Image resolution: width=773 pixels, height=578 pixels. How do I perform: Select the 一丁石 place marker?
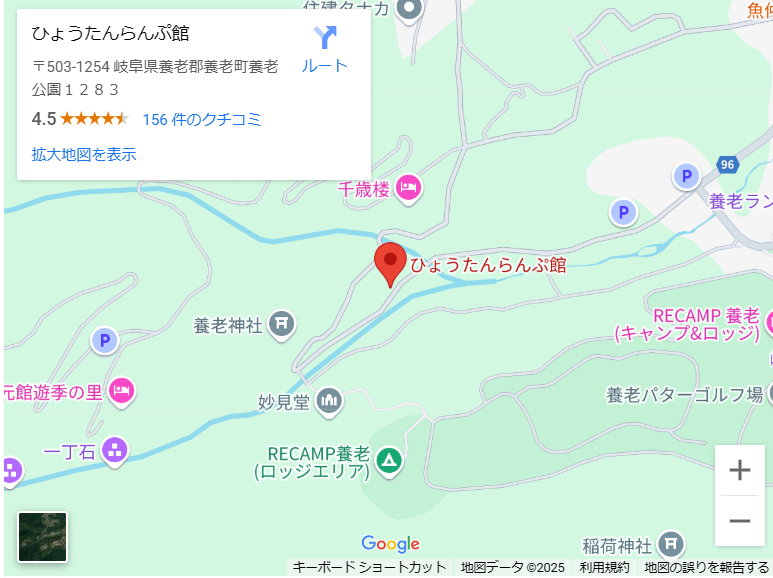115,451
